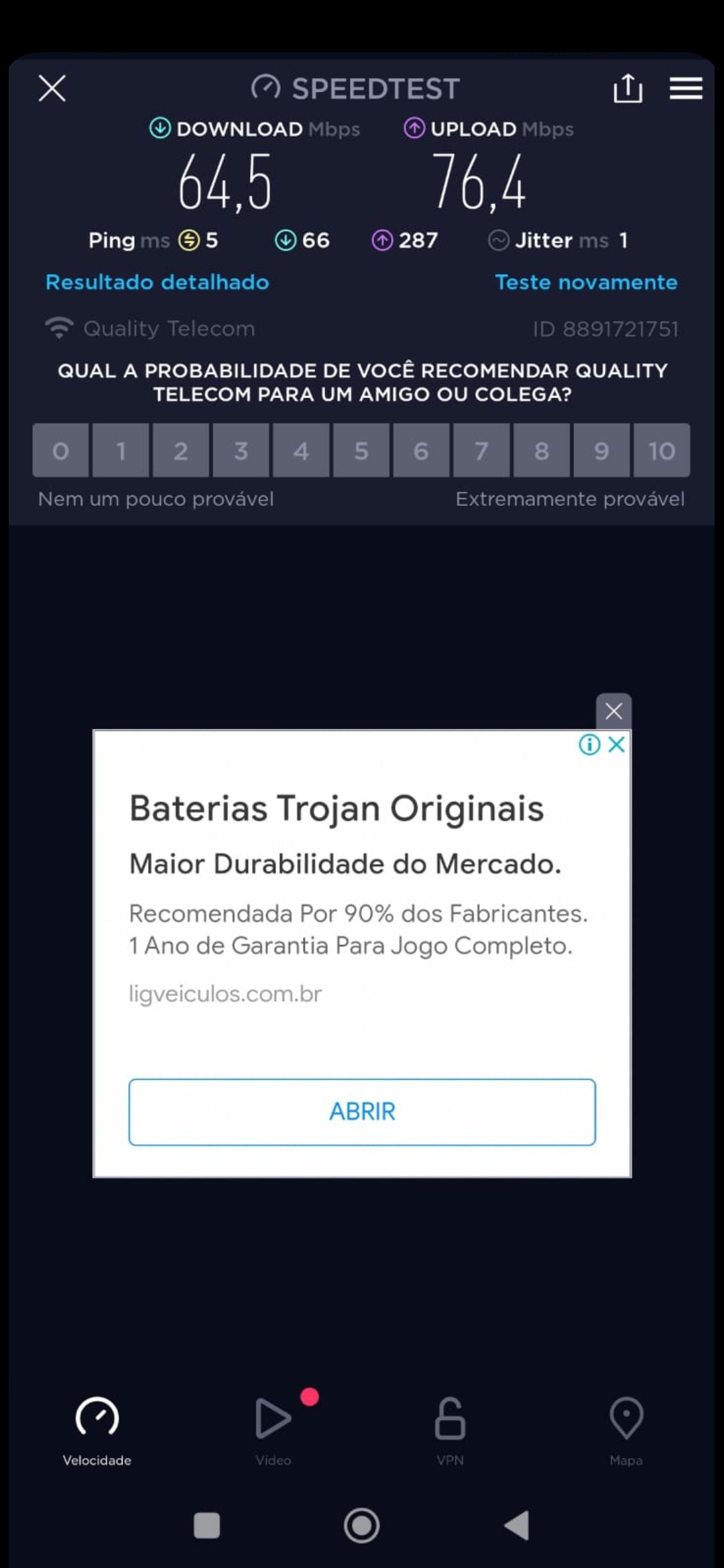The width and height of the screenshot is (724, 1568).
Task: Select rating 7 for the recommendation
Action: click(481, 450)
